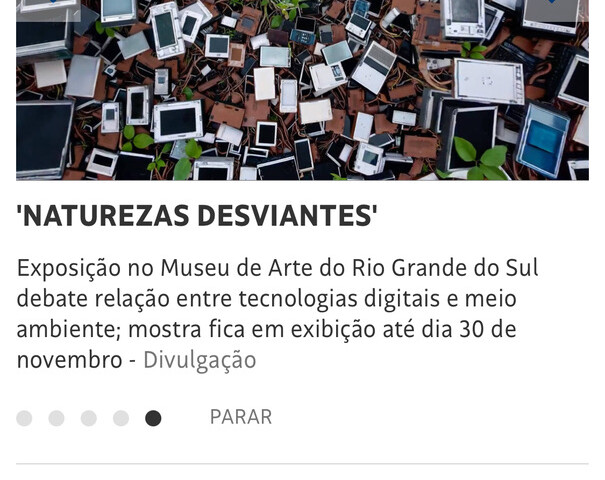Tap the fifth (active) slide dot
The image size is (605, 480).
[x=153, y=418]
